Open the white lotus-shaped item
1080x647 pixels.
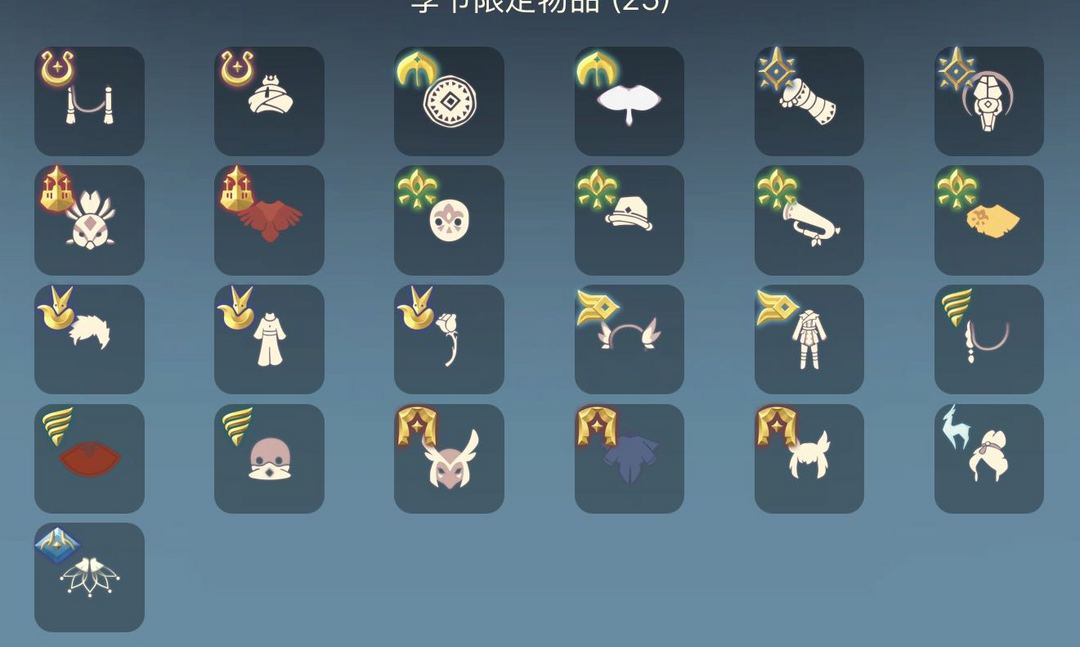click(x=89, y=577)
